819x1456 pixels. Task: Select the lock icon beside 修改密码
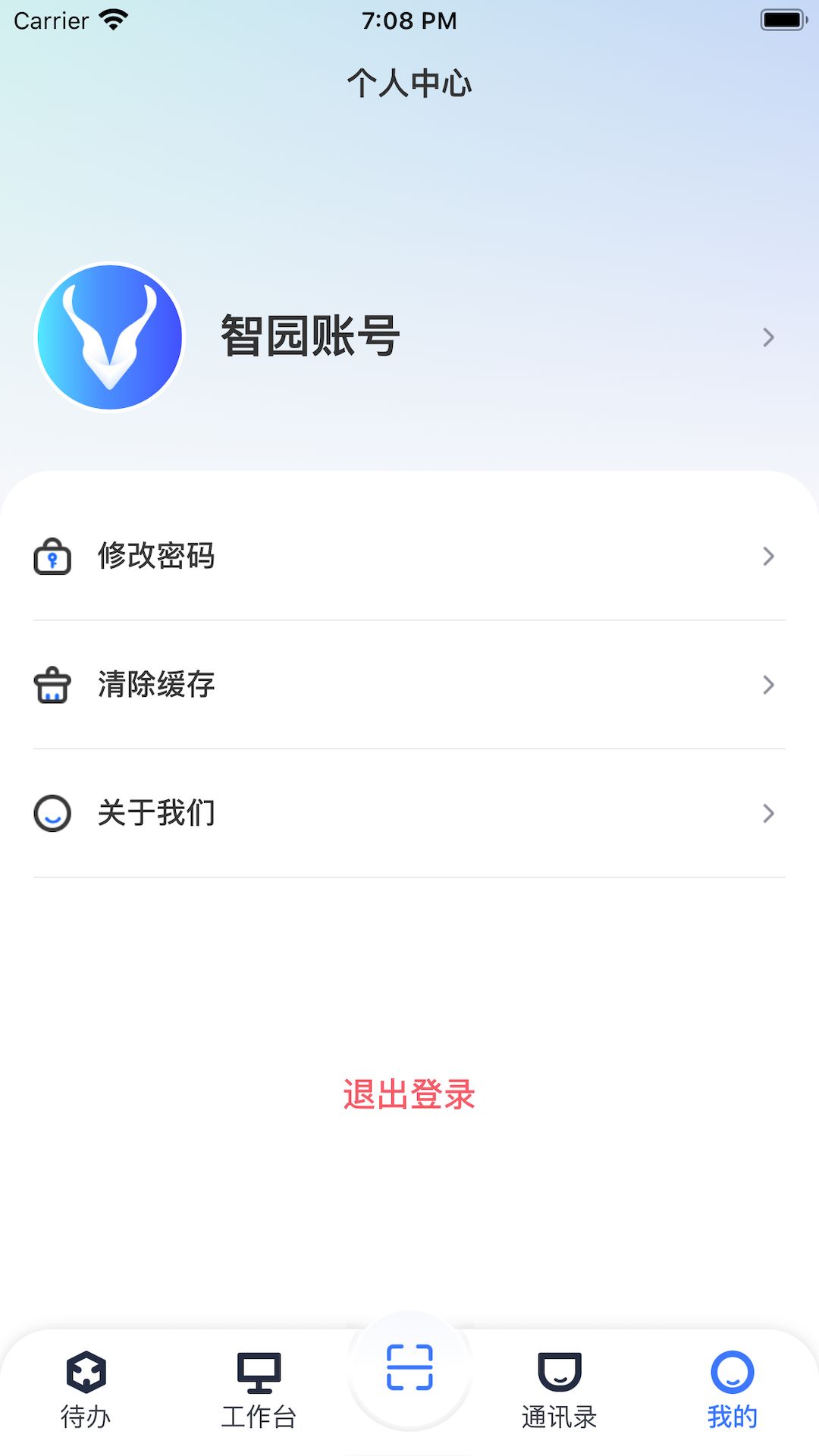point(52,556)
